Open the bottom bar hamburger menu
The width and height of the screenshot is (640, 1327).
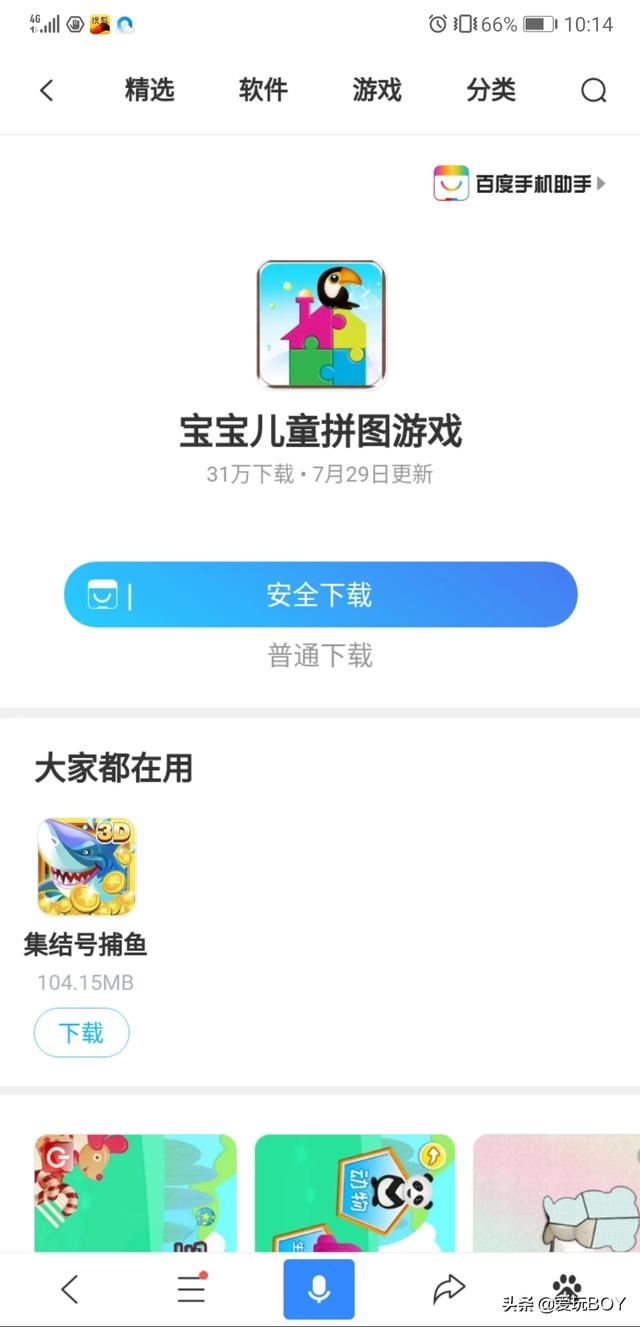click(x=191, y=1289)
